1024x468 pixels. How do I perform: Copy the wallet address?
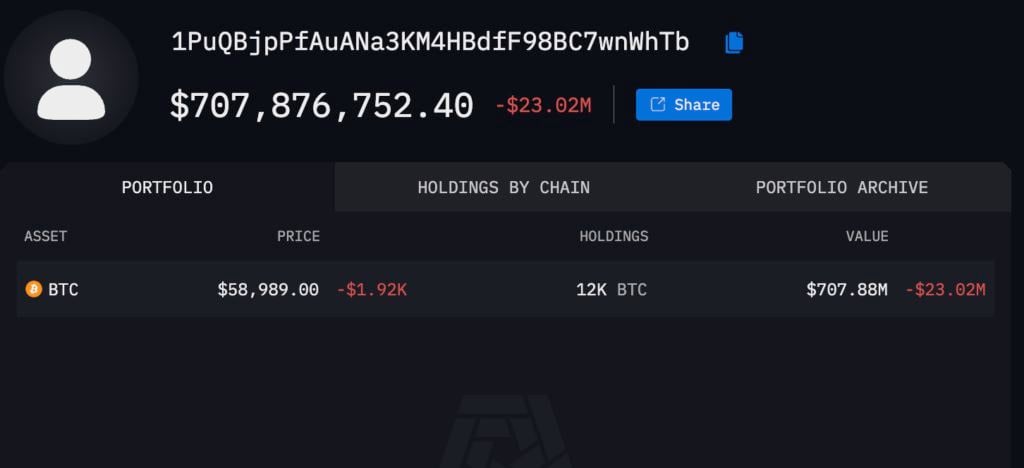[x=734, y=42]
